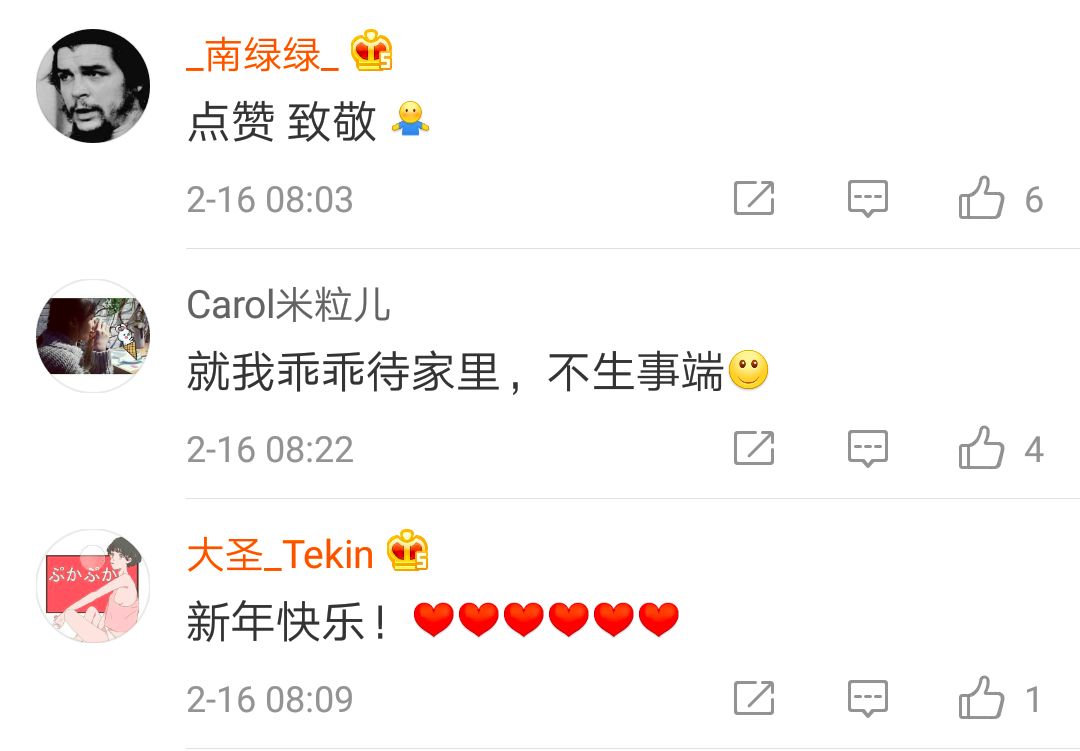The height and width of the screenshot is (751, 1080).
Task: Tap the username 大圣_Tekin
Action: [x=280, y=553]
